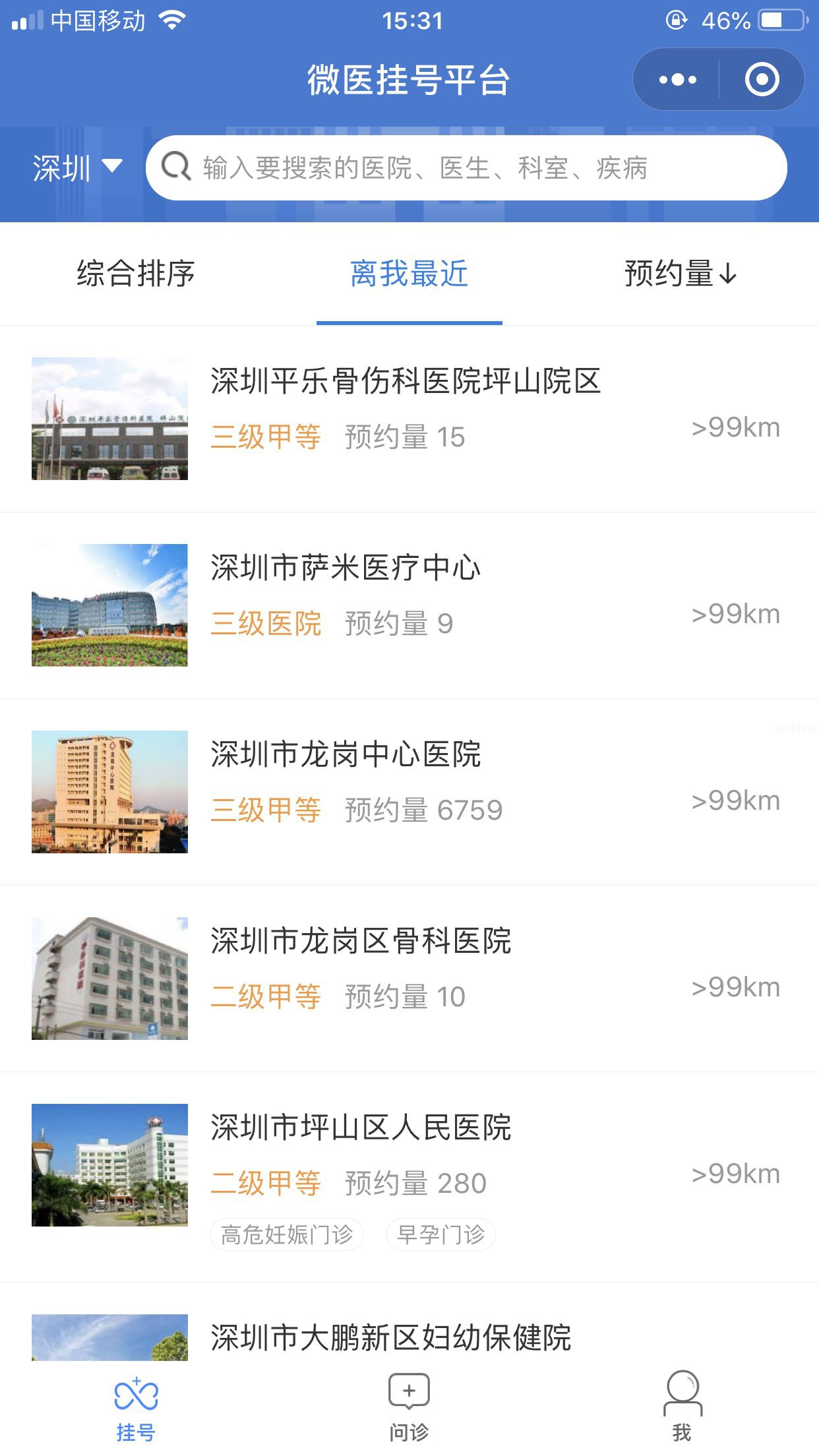Tap the capsule circle exit icon top right
819x1456 pixels.
point(762,78)
